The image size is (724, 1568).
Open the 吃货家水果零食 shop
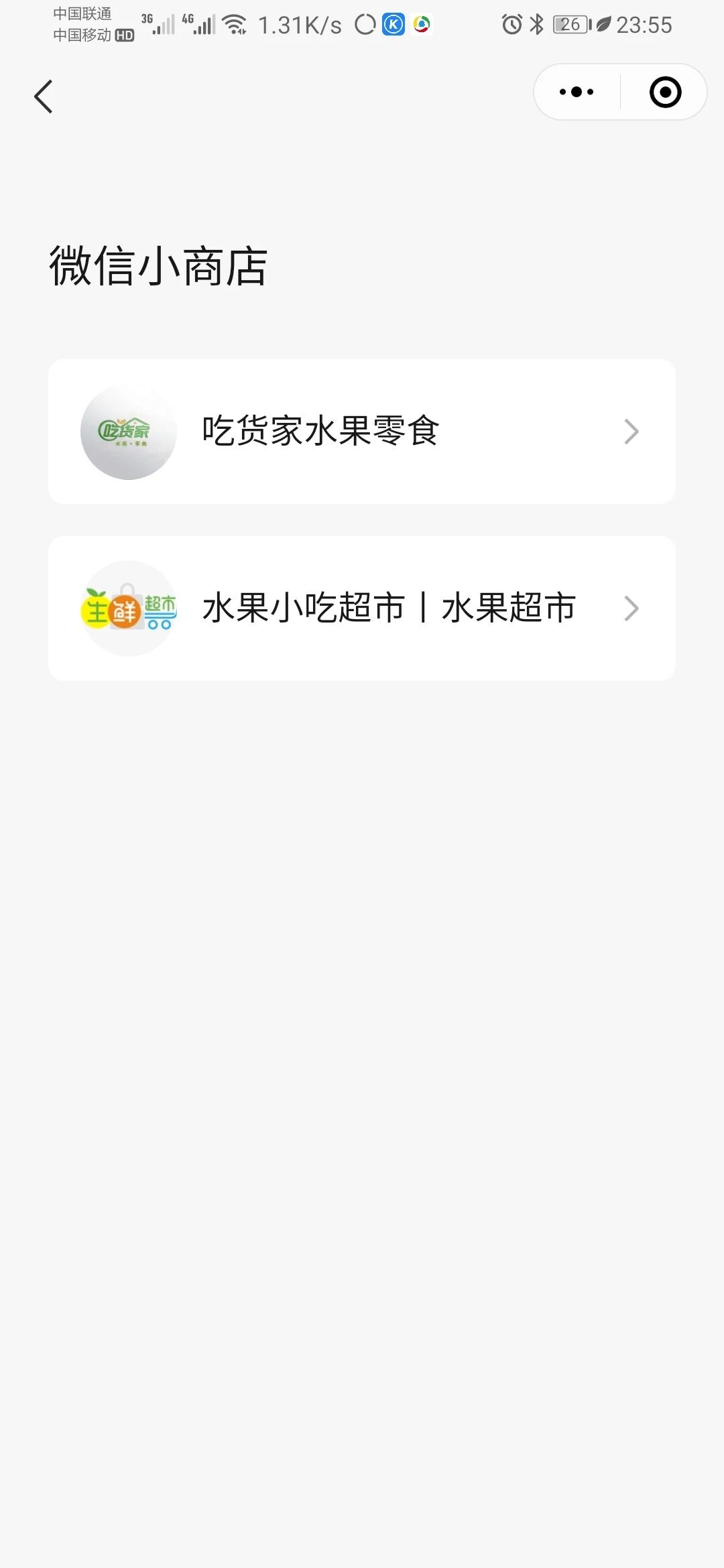click(362, 431)
